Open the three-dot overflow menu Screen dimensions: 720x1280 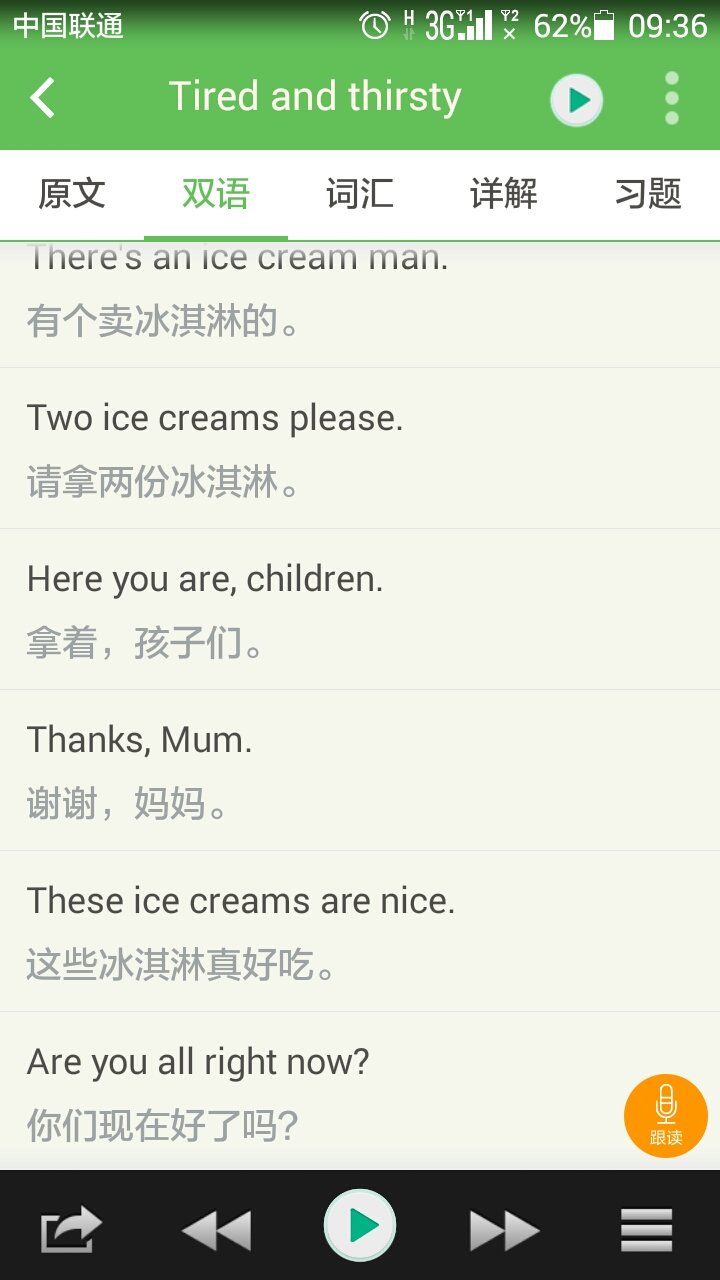tap(671, 98)
